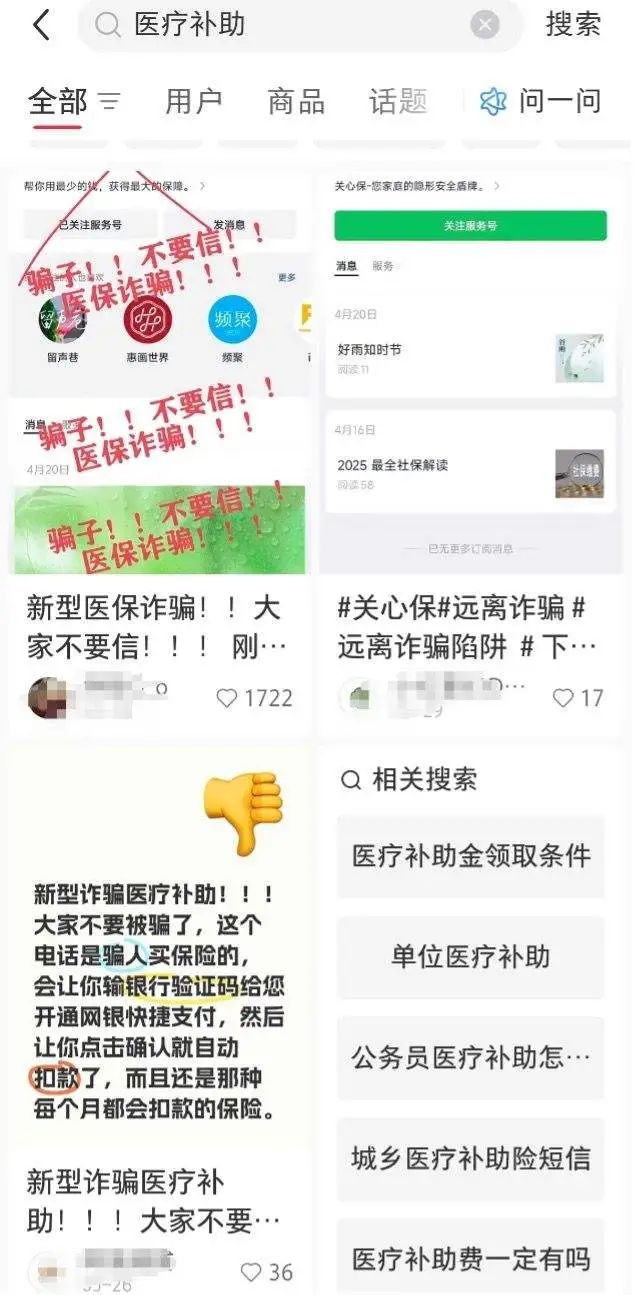The height and width of the screenshot is (1295, 635).
Task: Tap the 搜索 button
Action: point(573,25)
